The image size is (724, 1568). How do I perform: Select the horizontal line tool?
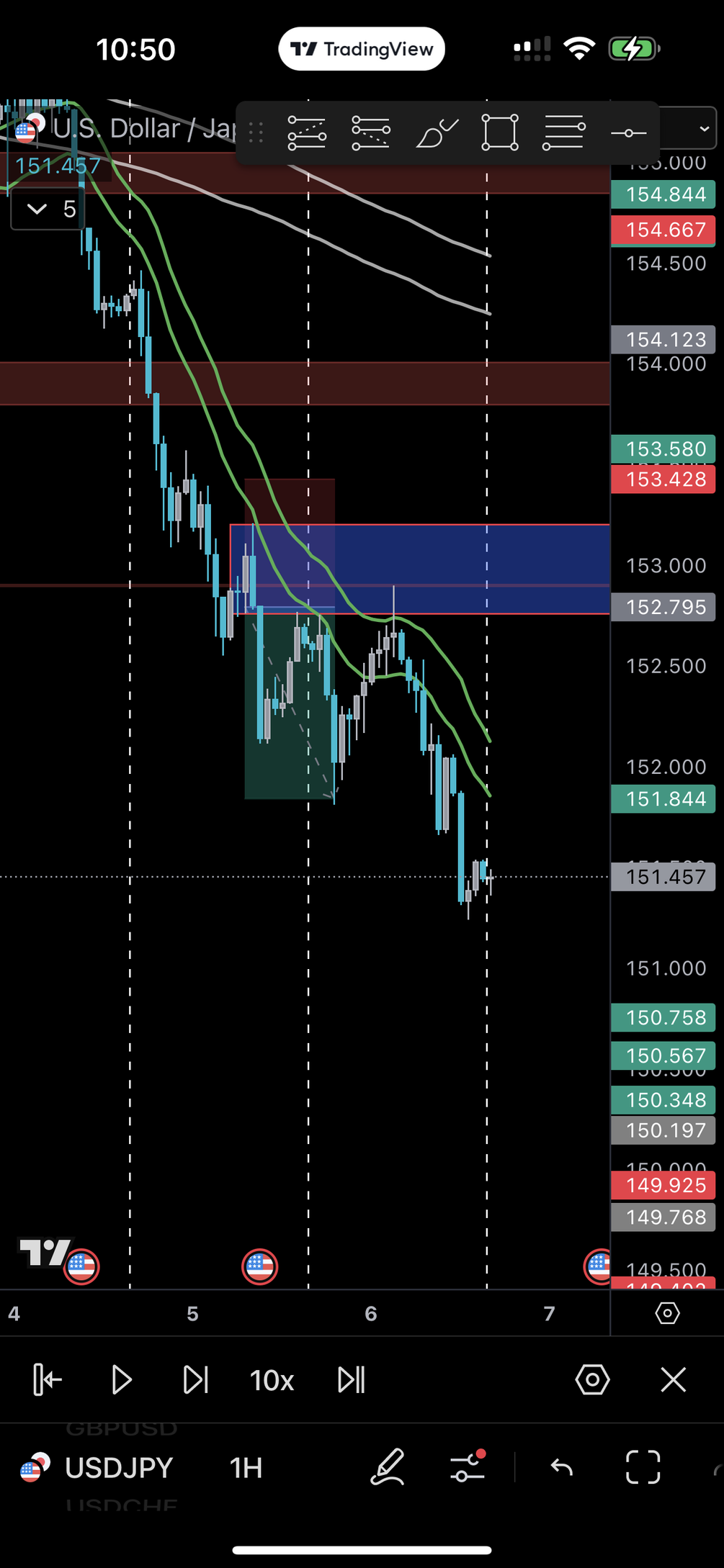[x=628, y=133]
